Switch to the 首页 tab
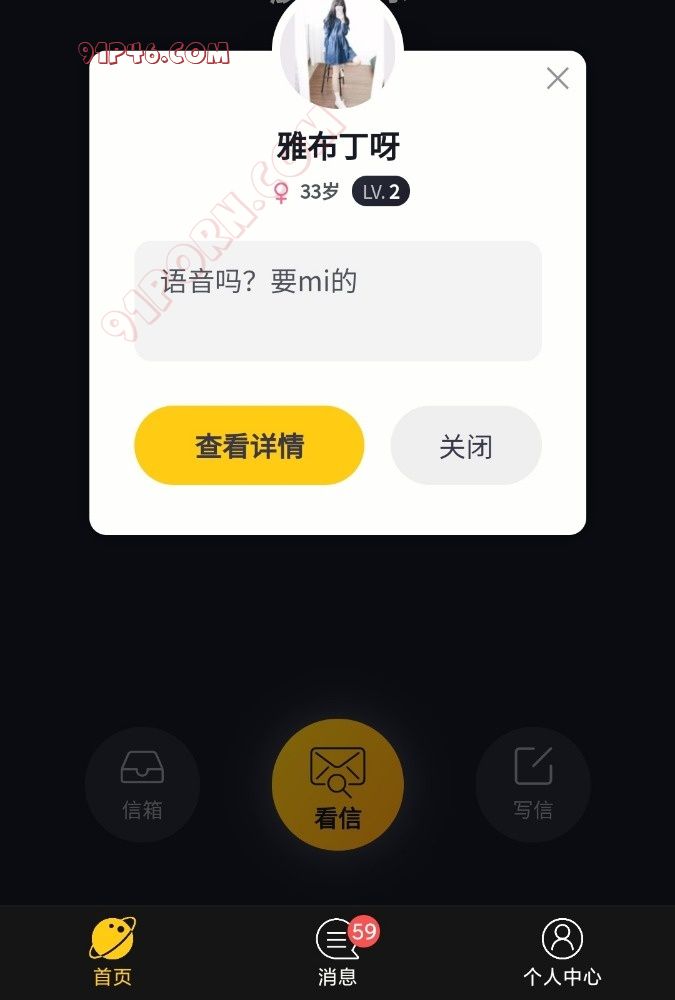 (x=112, y=952)
